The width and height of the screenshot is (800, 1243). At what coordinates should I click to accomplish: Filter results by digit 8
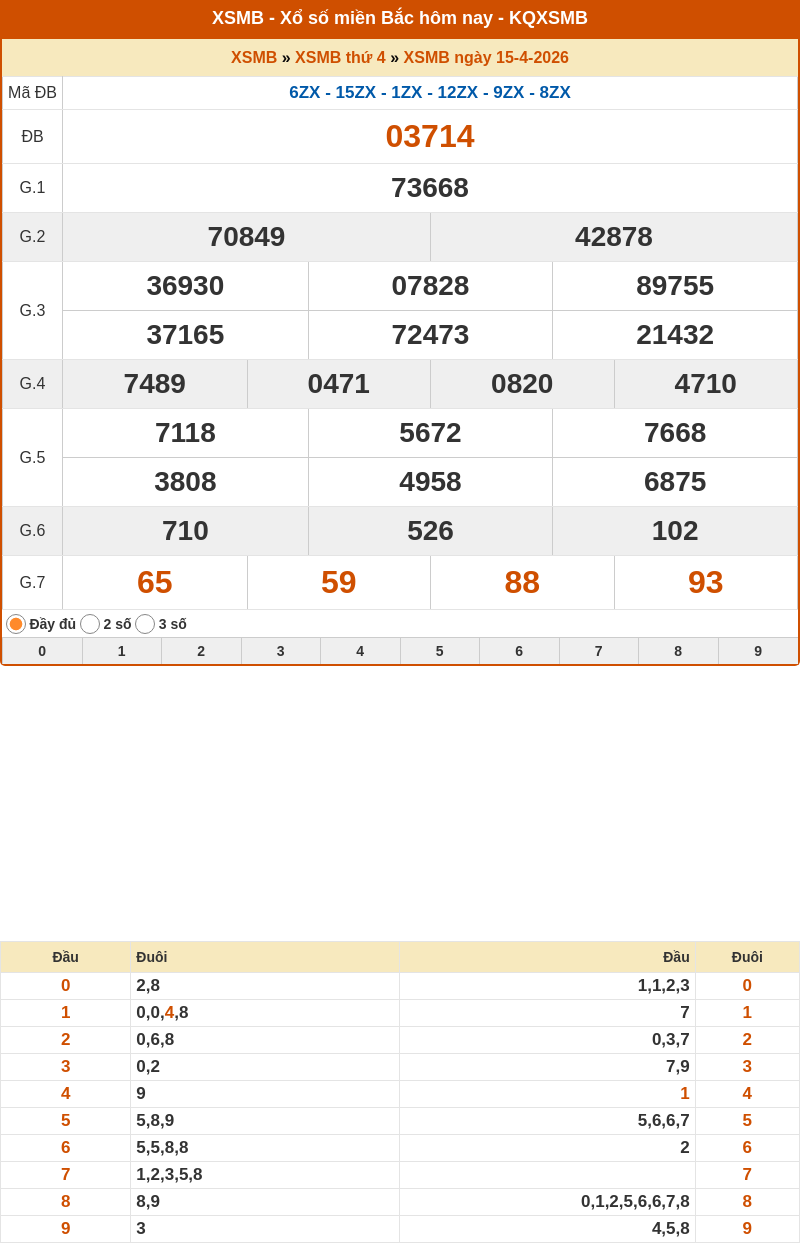point(678,651)
